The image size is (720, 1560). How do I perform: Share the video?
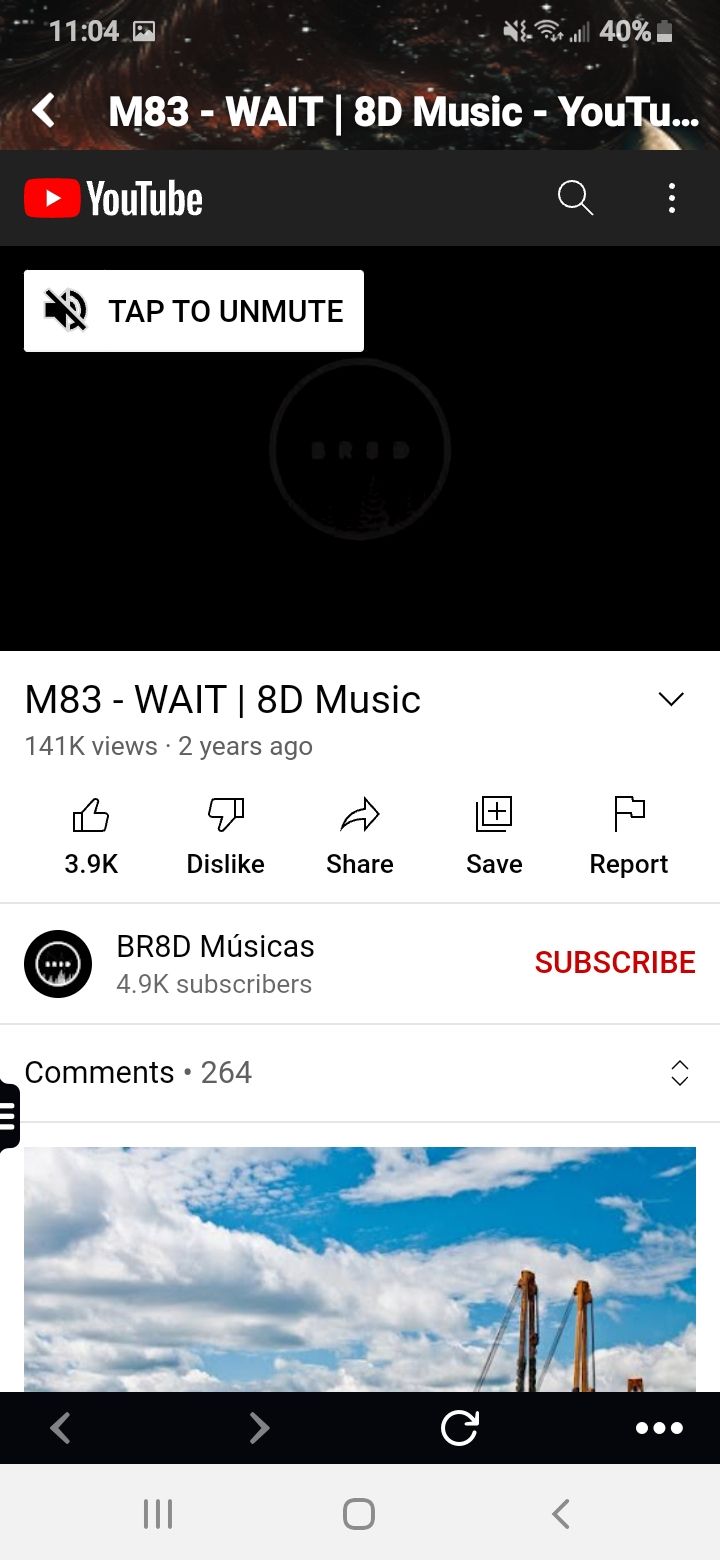pos(360,834)
